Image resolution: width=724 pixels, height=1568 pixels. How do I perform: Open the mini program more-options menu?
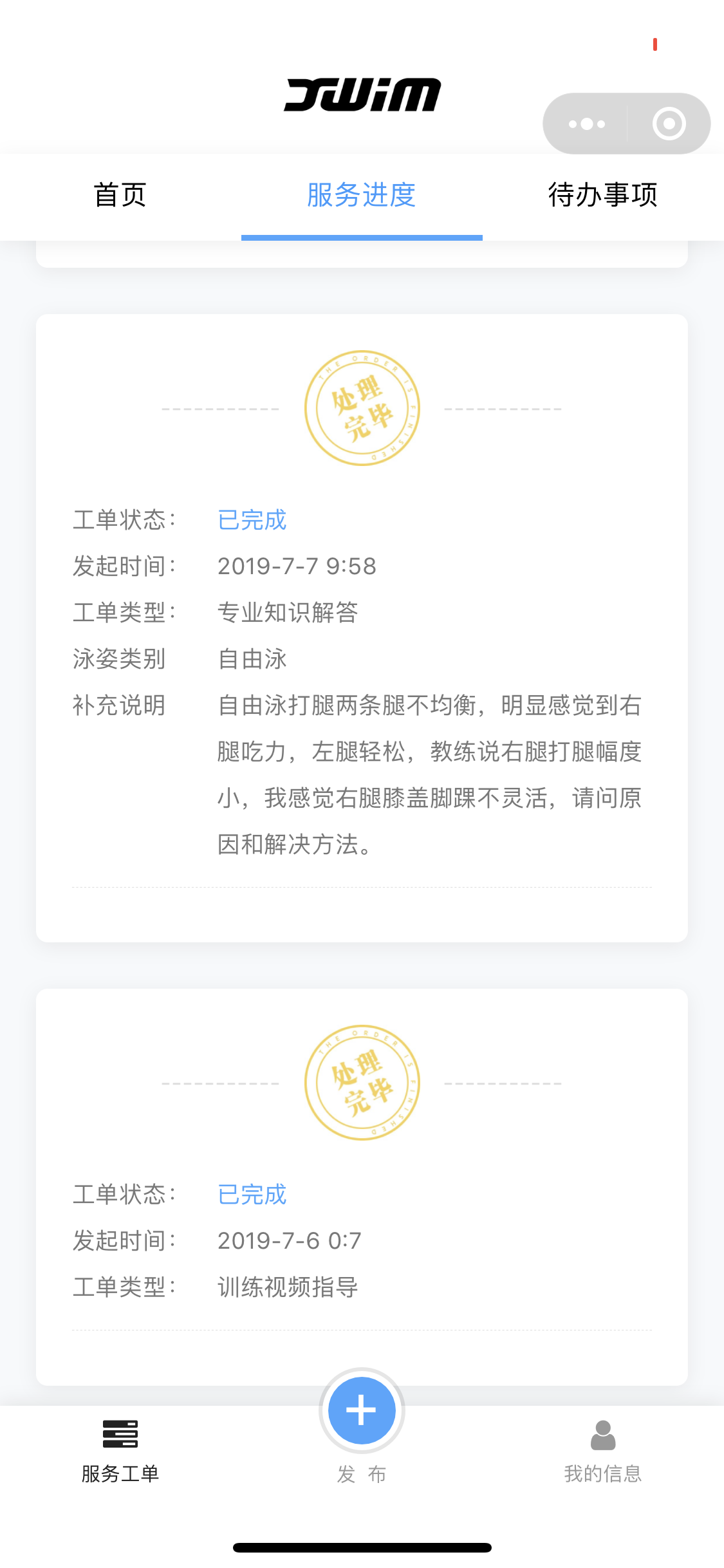[x=586, y=124]
